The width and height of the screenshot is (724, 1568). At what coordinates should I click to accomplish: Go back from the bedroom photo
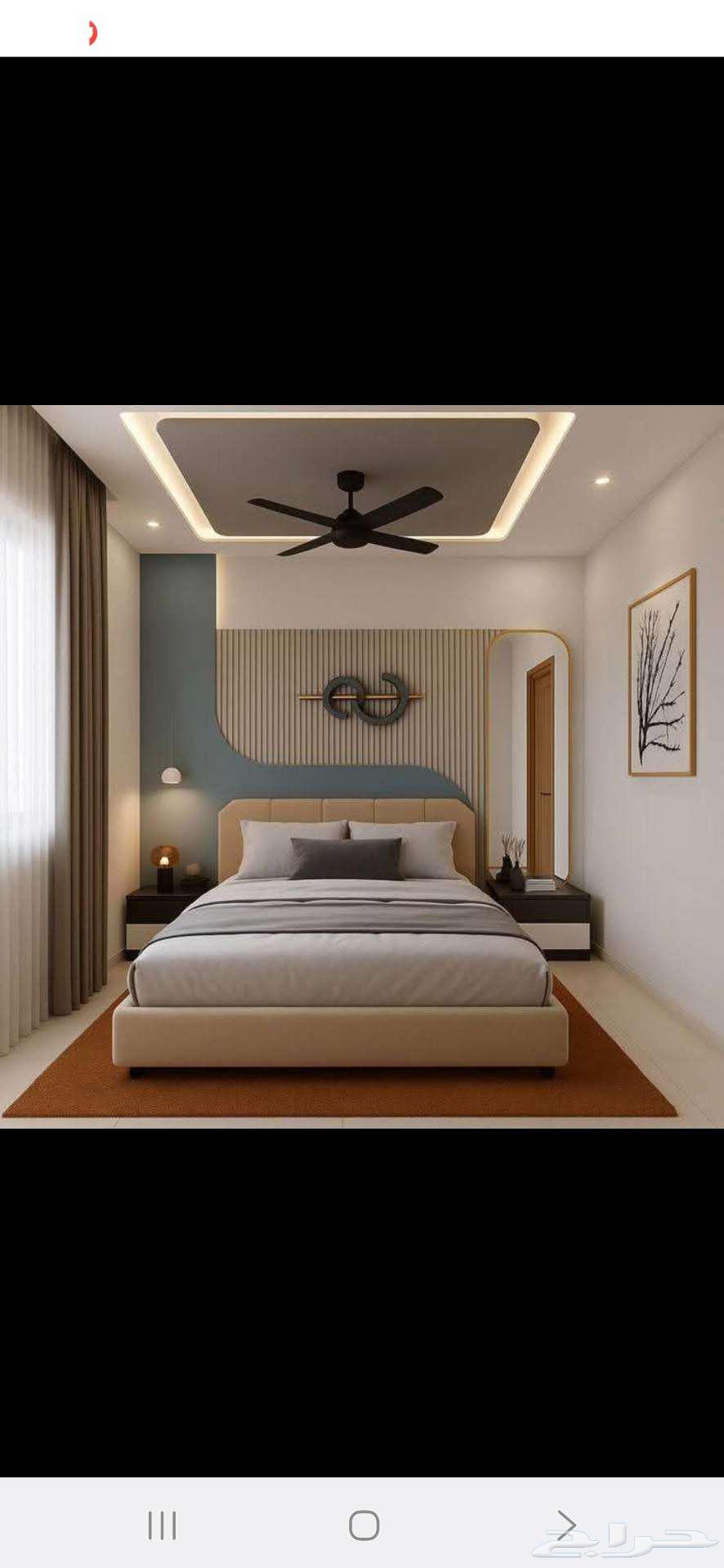565,1525
